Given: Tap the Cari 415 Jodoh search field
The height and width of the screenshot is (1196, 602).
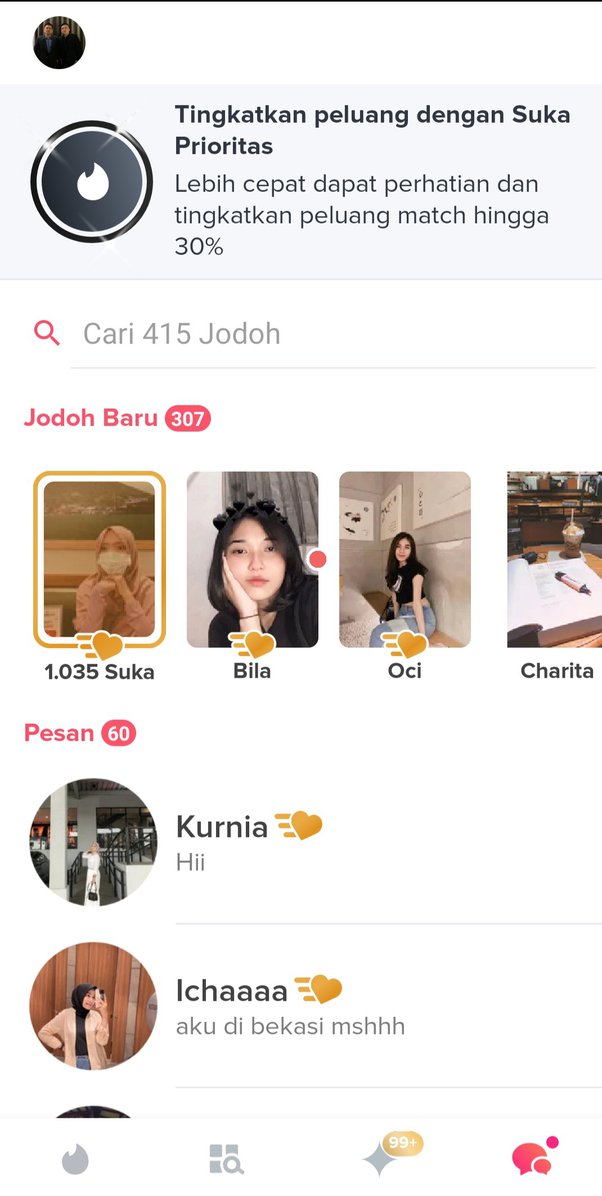Looking at the screenshot, I should pyautogui.click(x=330, y=334).
